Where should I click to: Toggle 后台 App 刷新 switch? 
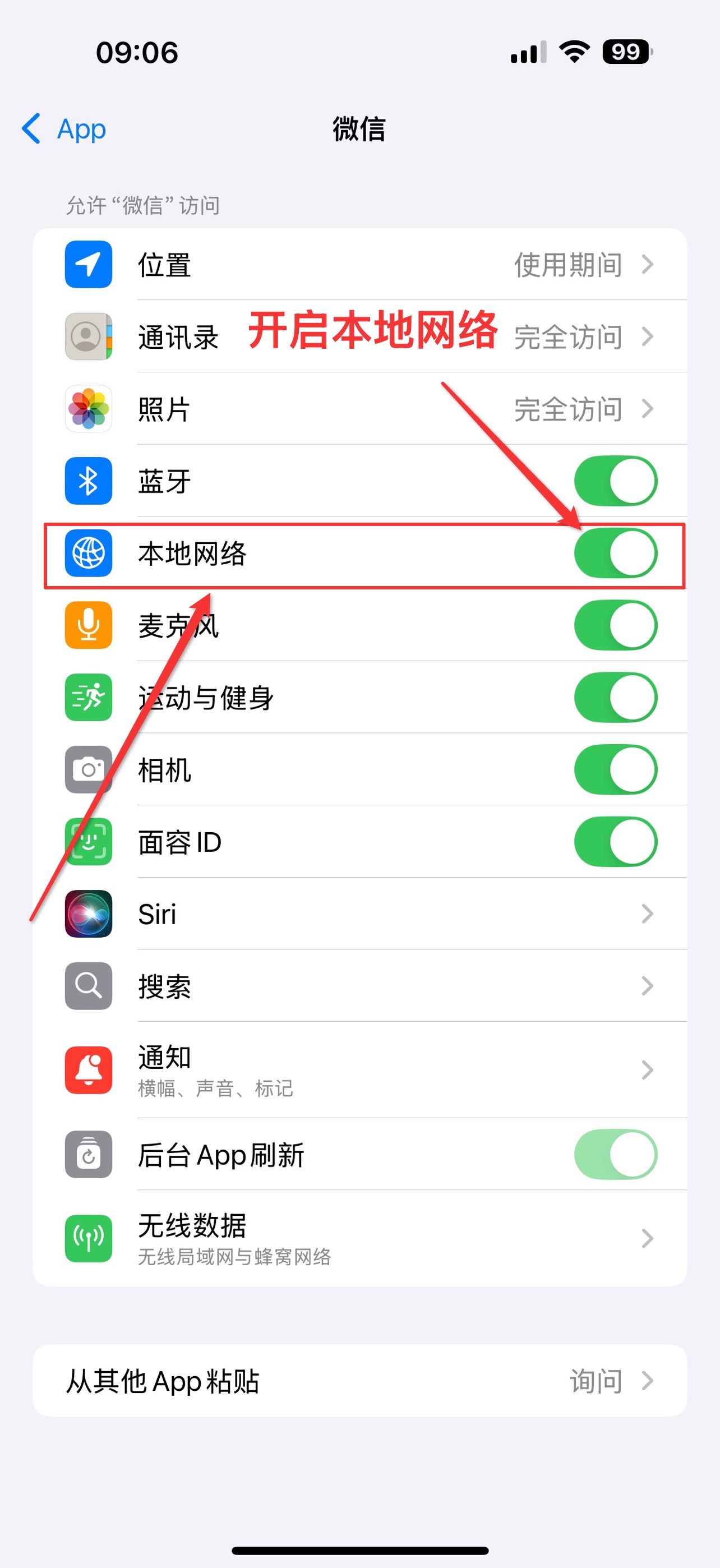click(x=615, y=1155)
